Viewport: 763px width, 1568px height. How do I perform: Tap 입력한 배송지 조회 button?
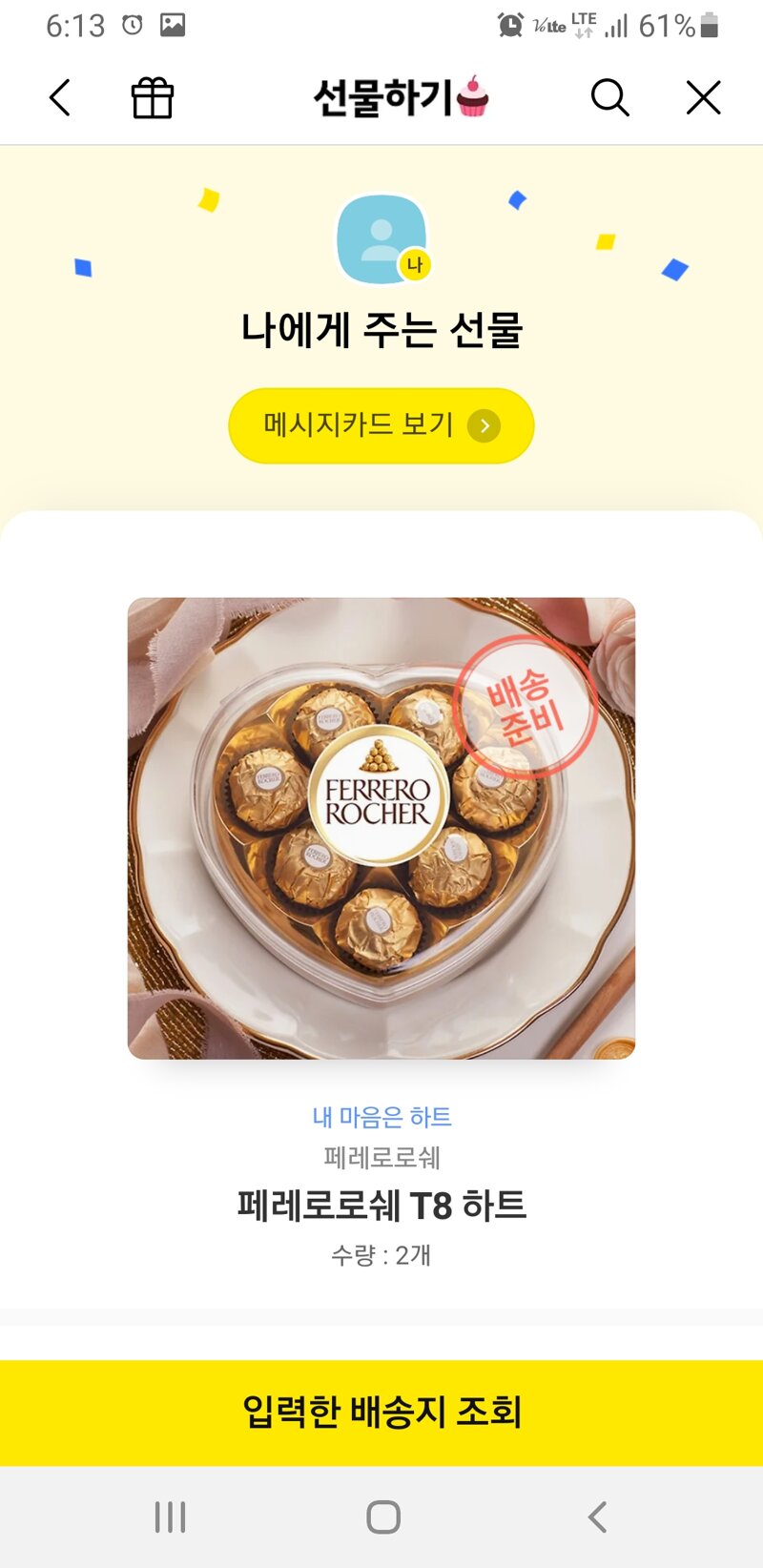[381, 1413]
